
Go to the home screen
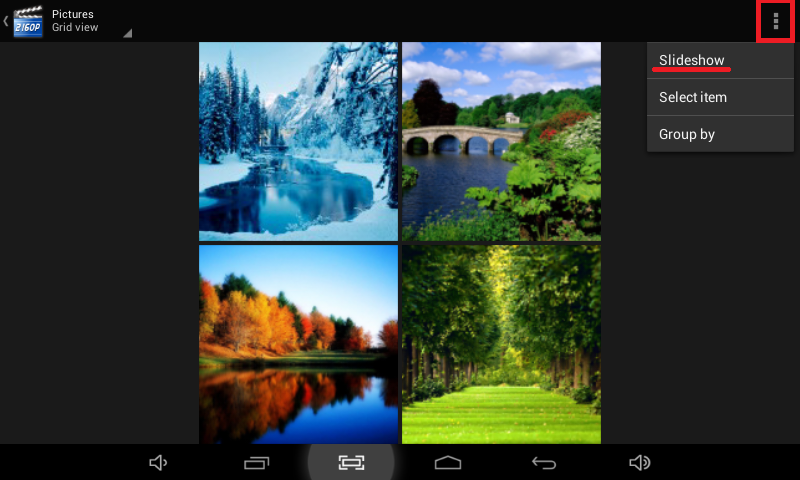click(447, 462)
